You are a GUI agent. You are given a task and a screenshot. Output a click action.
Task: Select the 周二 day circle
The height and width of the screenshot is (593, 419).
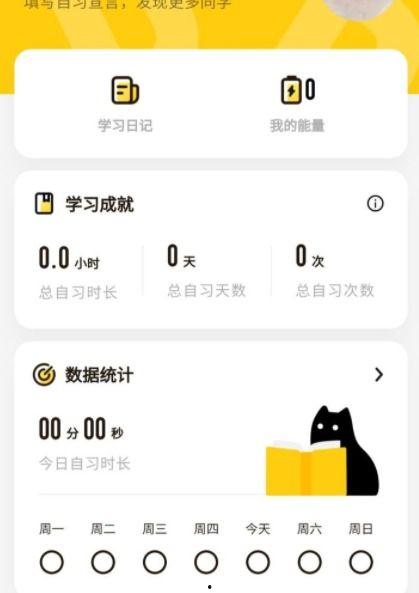(103, 562)
